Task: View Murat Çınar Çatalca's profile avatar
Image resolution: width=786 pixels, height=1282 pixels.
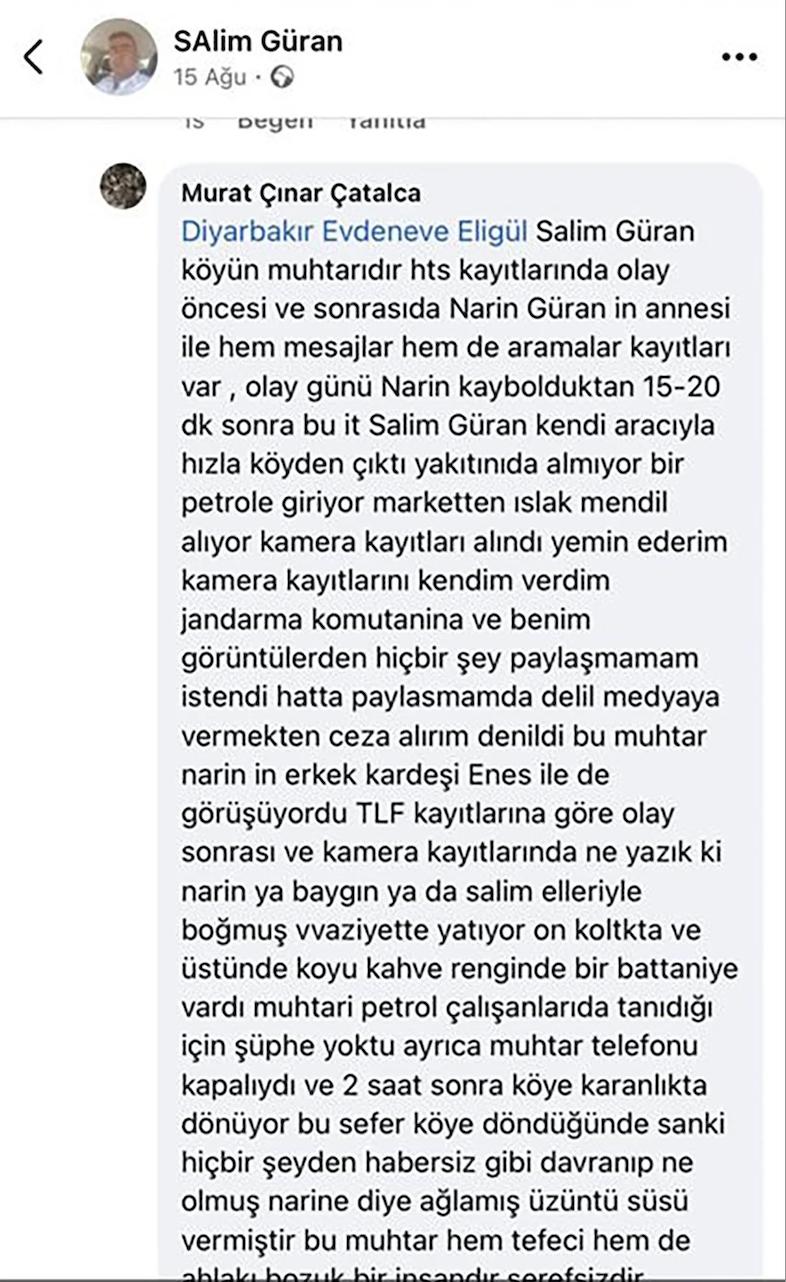Action: pos(124,185)
